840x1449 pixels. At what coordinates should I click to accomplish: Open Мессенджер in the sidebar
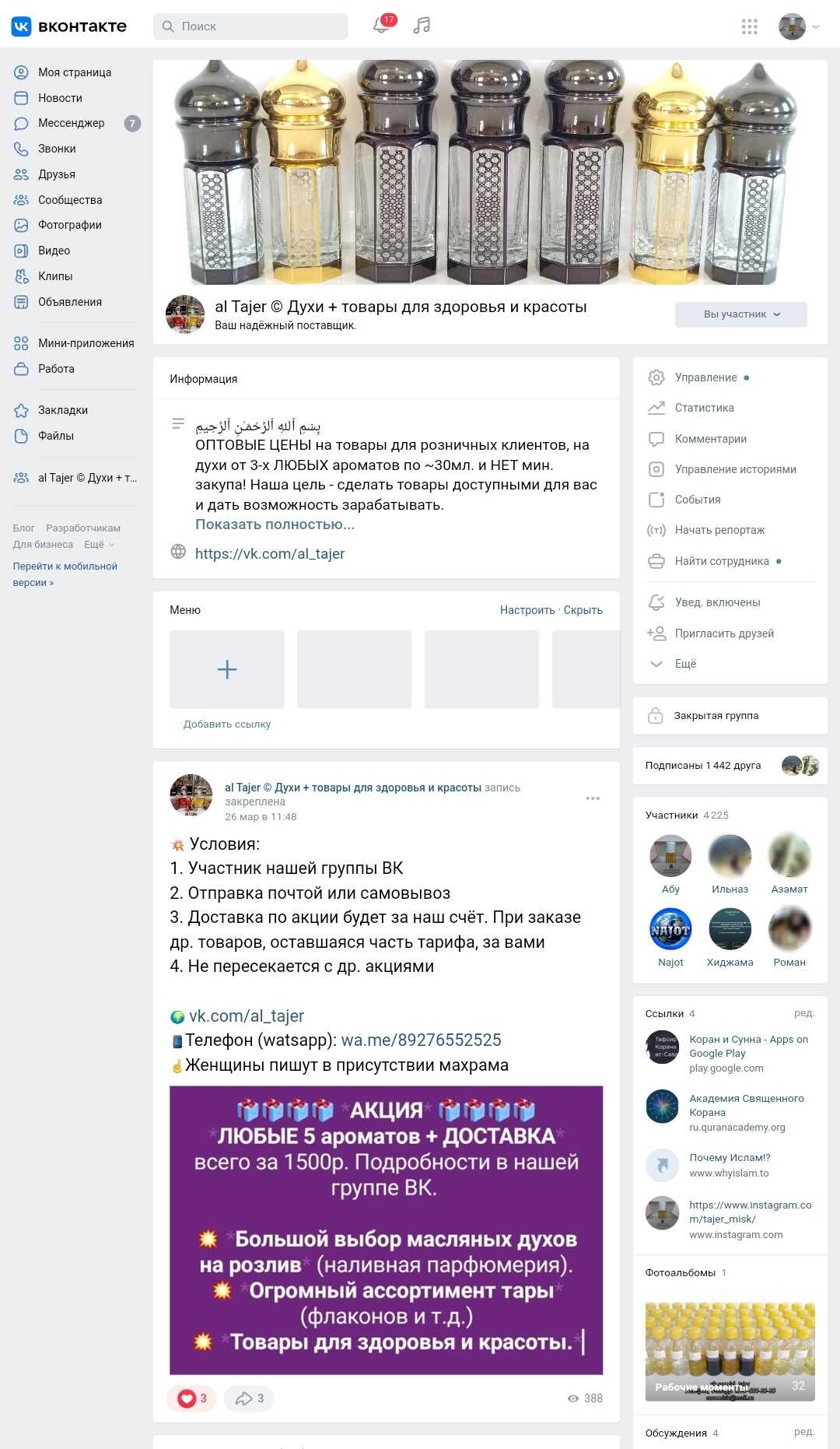pyautogui.click(x=71, y=123)
